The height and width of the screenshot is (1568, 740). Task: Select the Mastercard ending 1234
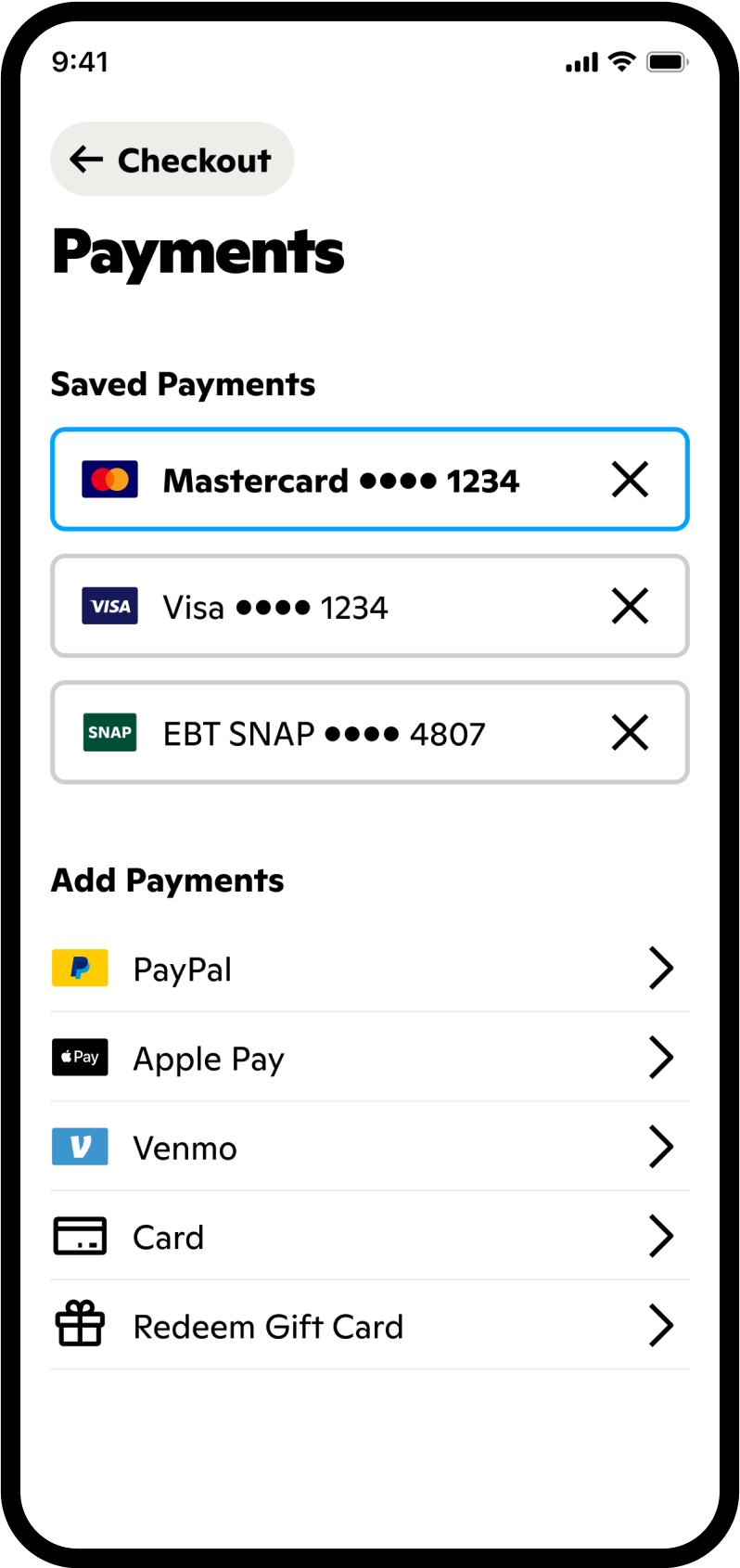point(339,481)
